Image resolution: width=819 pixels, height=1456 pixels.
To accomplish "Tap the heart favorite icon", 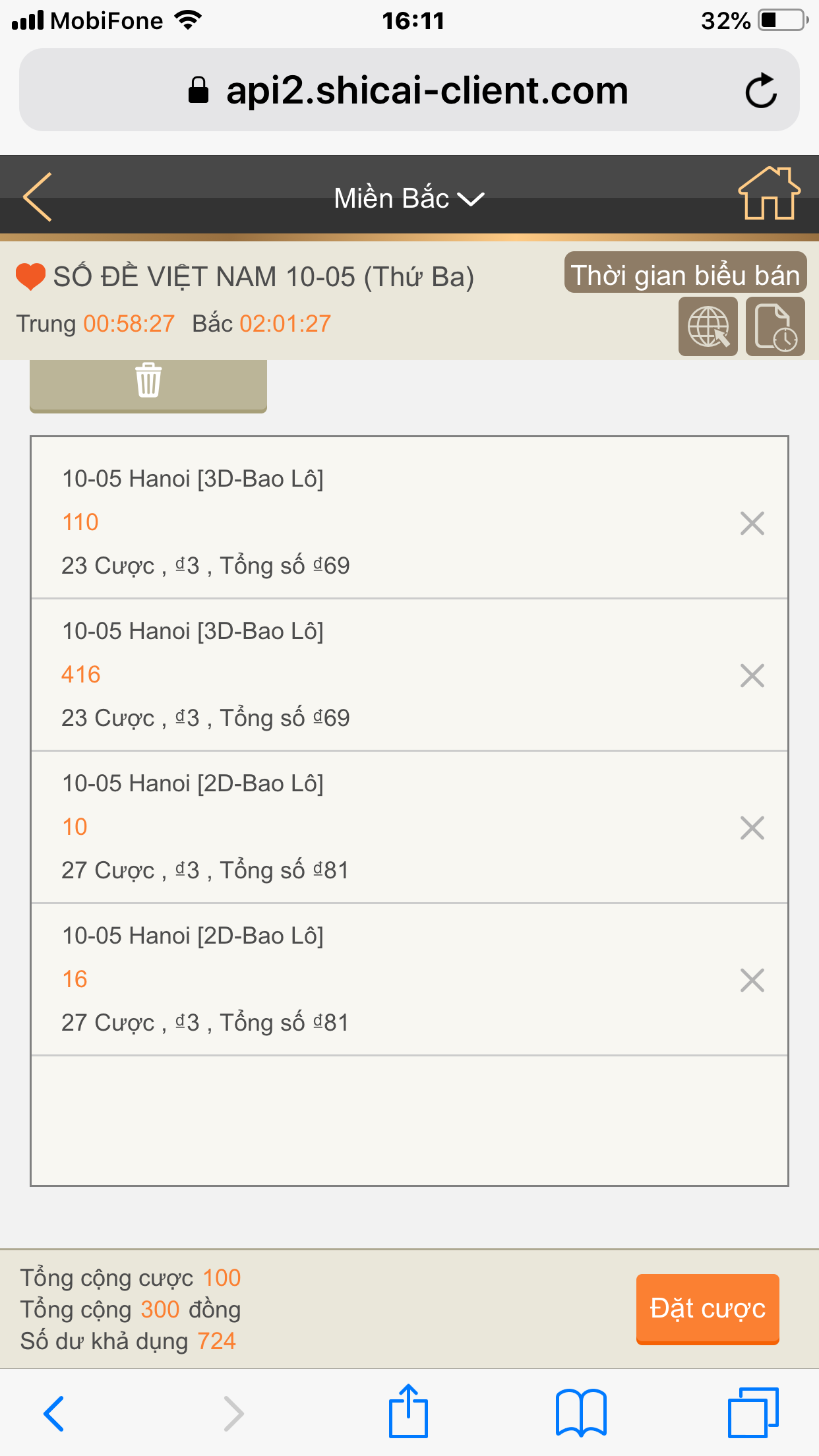I will tap(30, 276).
